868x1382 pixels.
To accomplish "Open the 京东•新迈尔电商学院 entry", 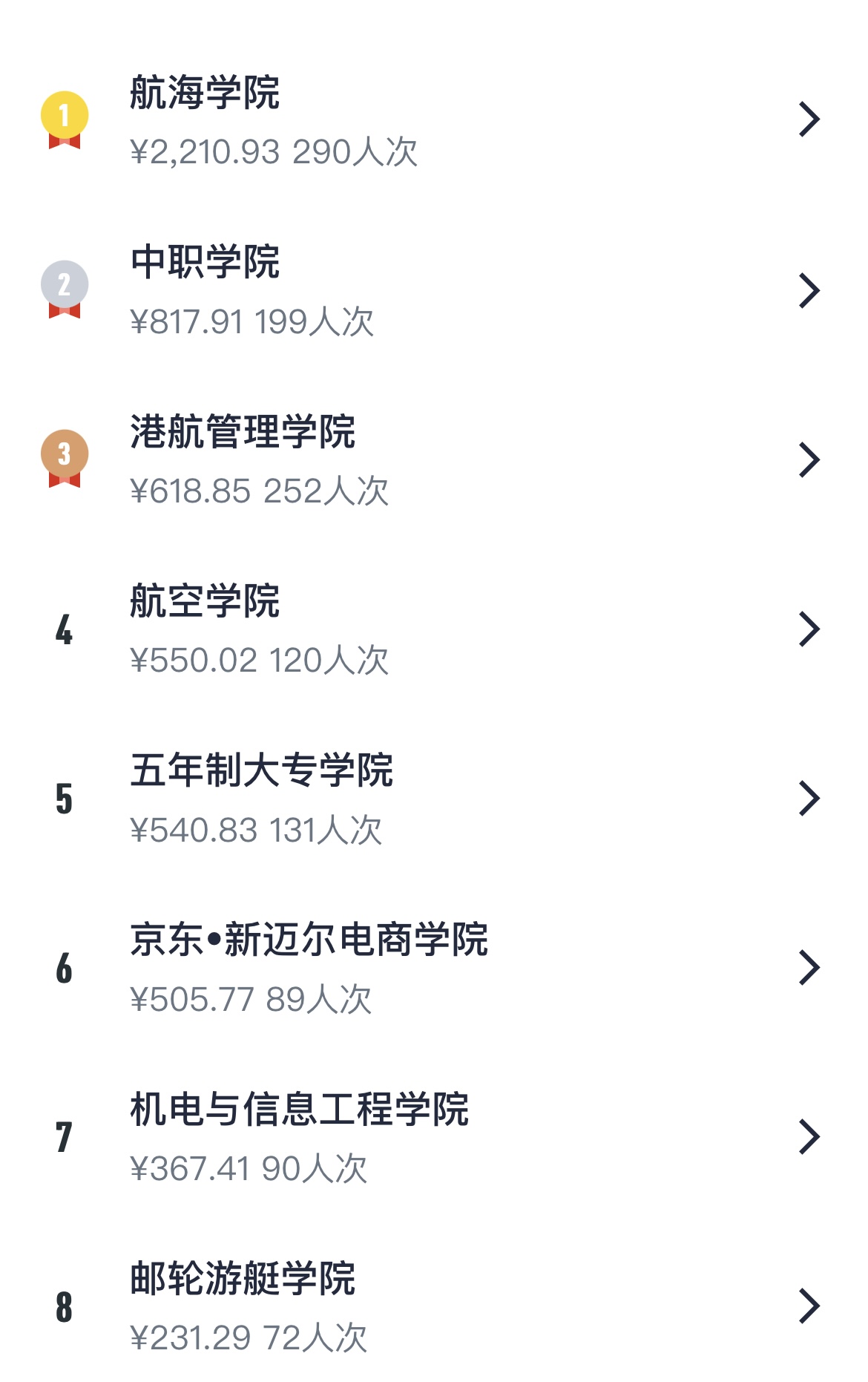I will pyautogui.click(x=434, y=968).
